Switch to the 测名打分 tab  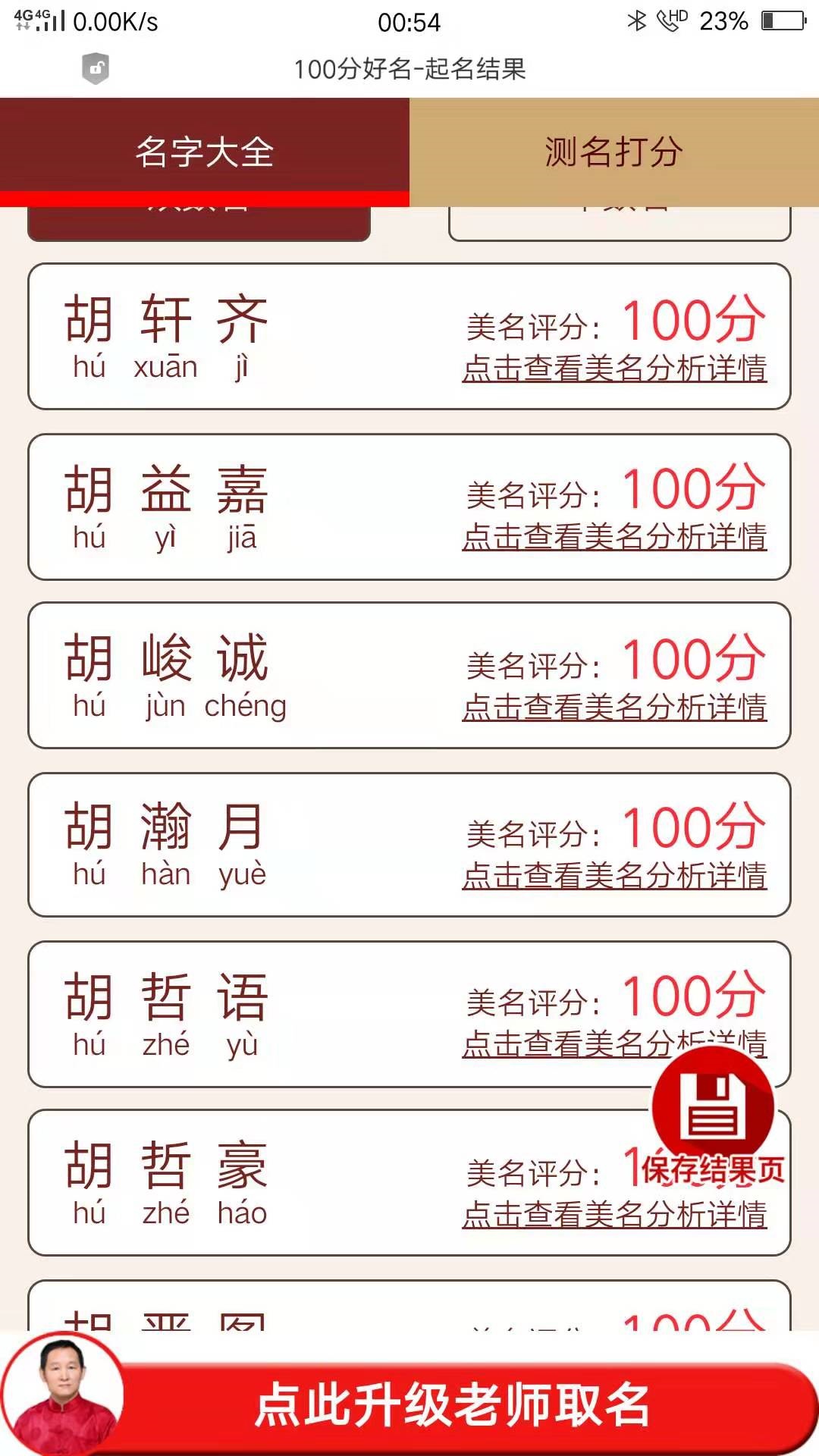(x=614, y=152)
